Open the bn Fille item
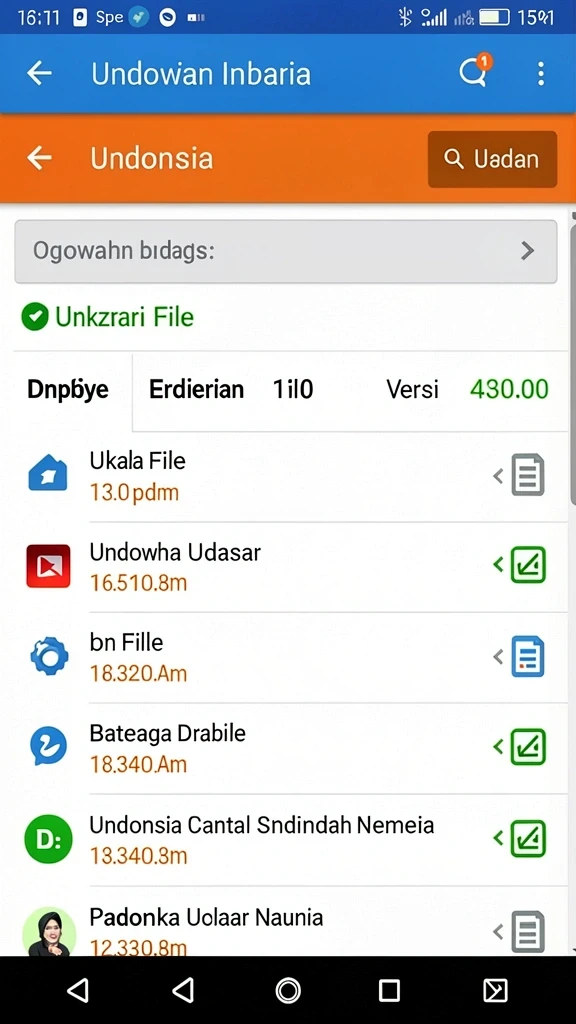Viewport: 576px width, 1024px height. (x=287, y=657)
